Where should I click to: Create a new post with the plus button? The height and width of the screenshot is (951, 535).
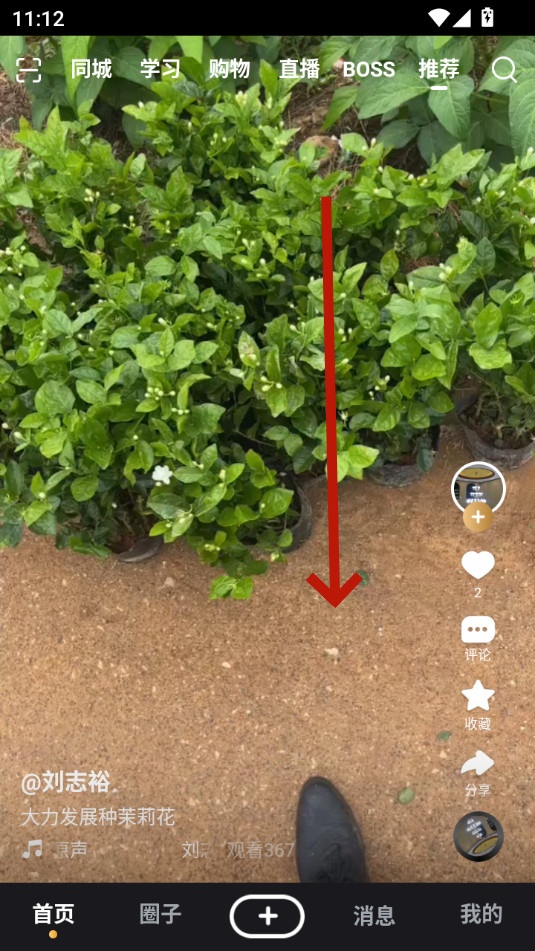point(267,916)
